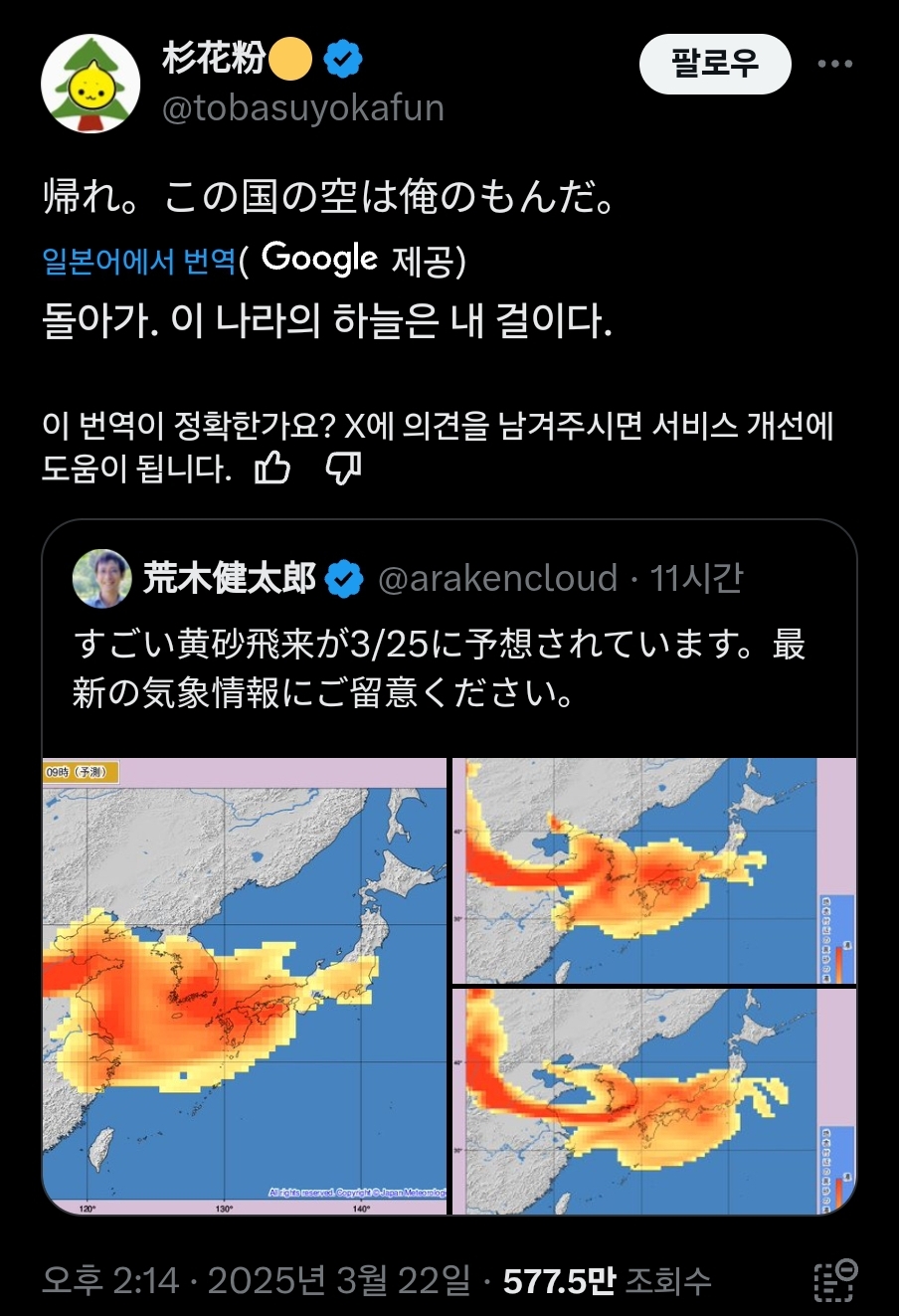Follow the 杉花粉 account with 팔로우

[714, 65]
